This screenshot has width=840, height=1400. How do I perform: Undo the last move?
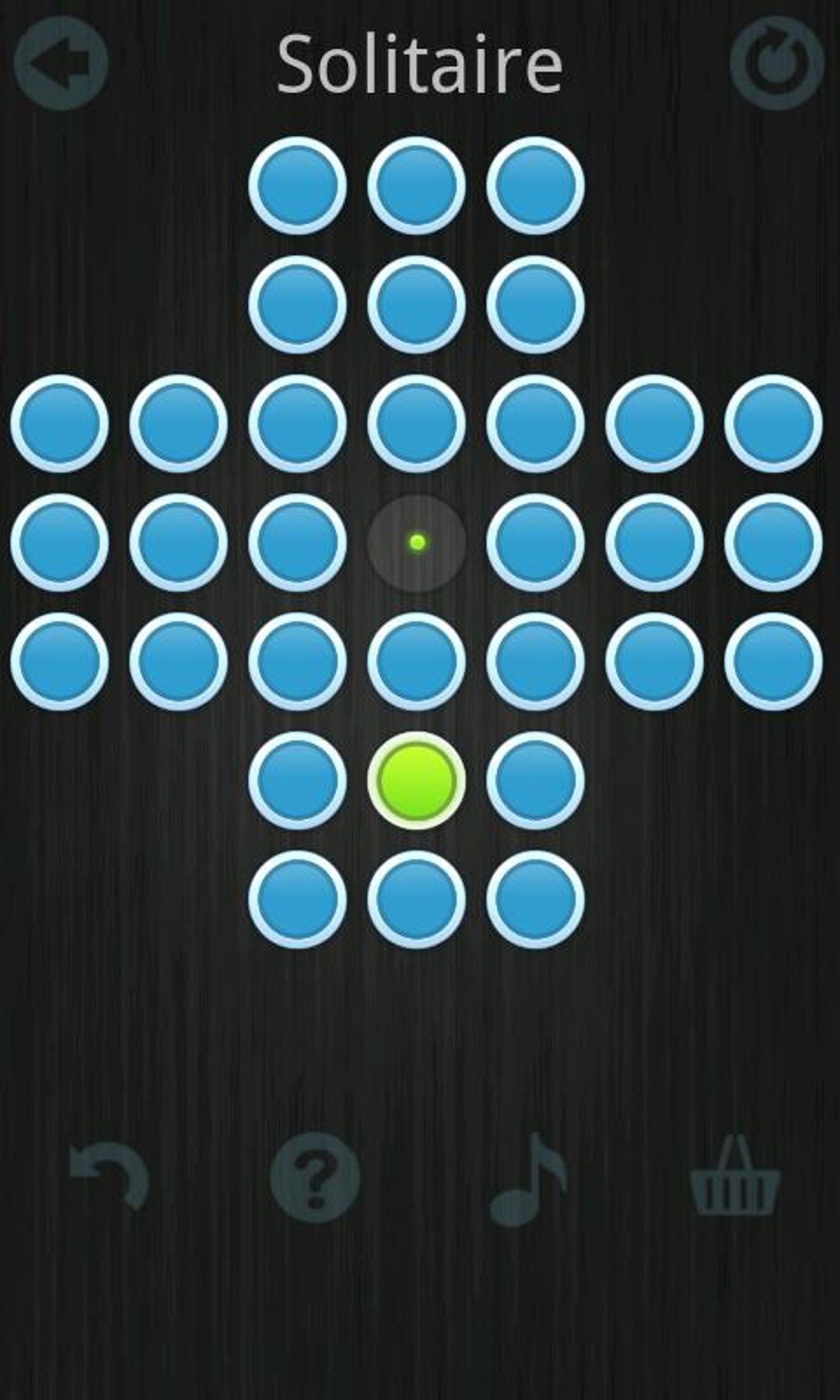[x=110, y=1176]
